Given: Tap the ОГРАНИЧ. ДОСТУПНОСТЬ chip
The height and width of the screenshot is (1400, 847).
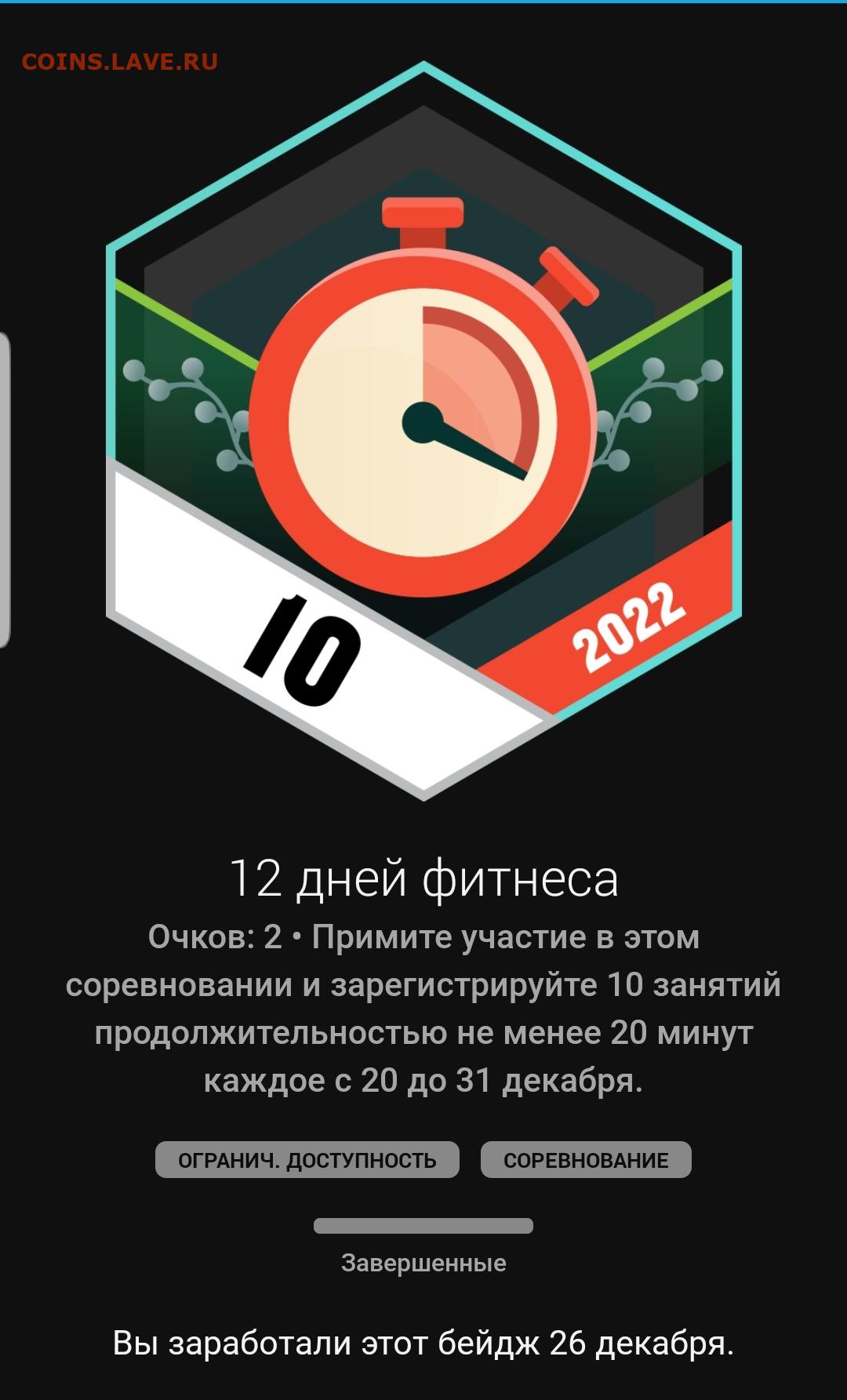Looking at the screenshot, I should point(307,1159).
